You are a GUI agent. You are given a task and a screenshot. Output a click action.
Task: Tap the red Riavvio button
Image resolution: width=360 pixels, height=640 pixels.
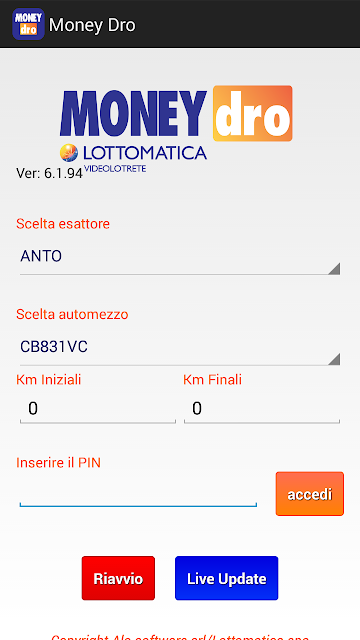[118, 578]
